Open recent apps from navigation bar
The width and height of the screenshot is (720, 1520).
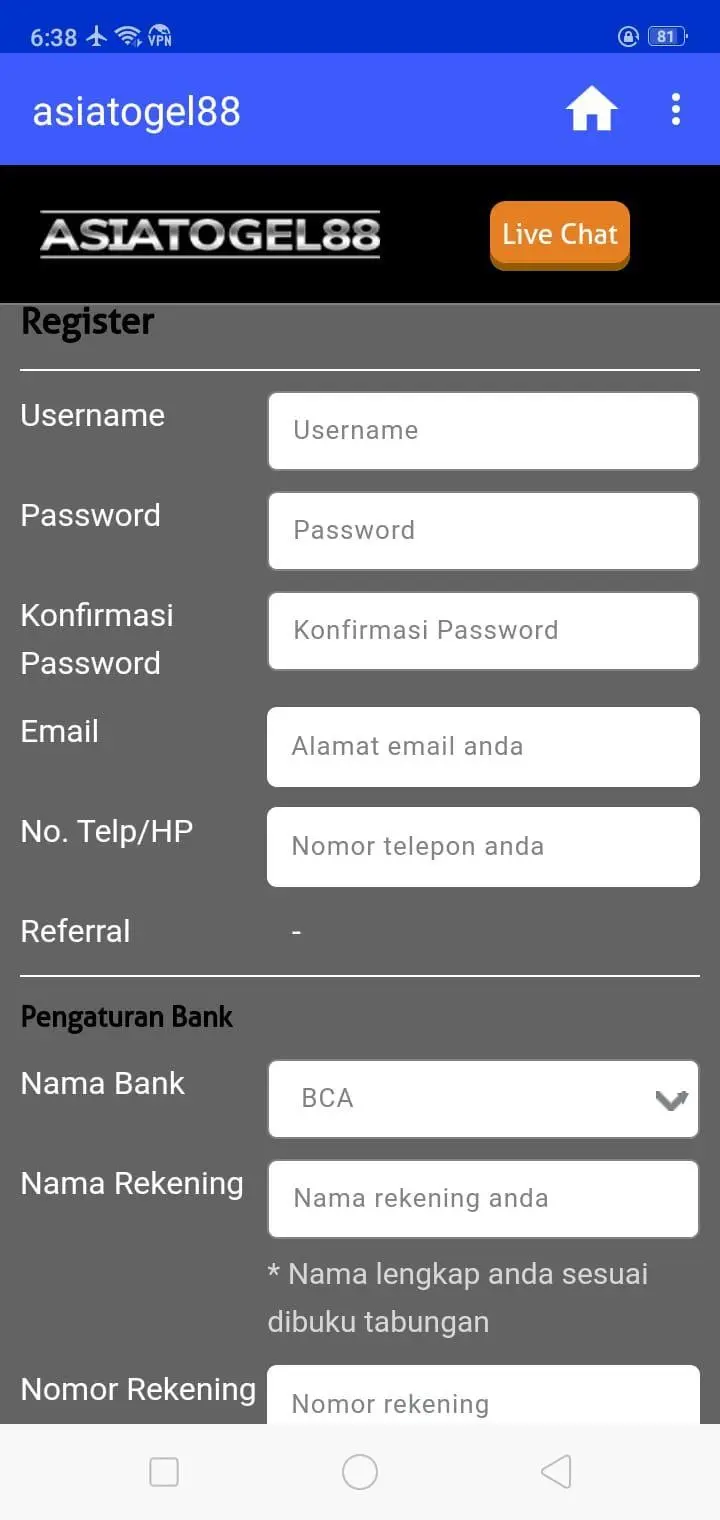coord(164,1472)
